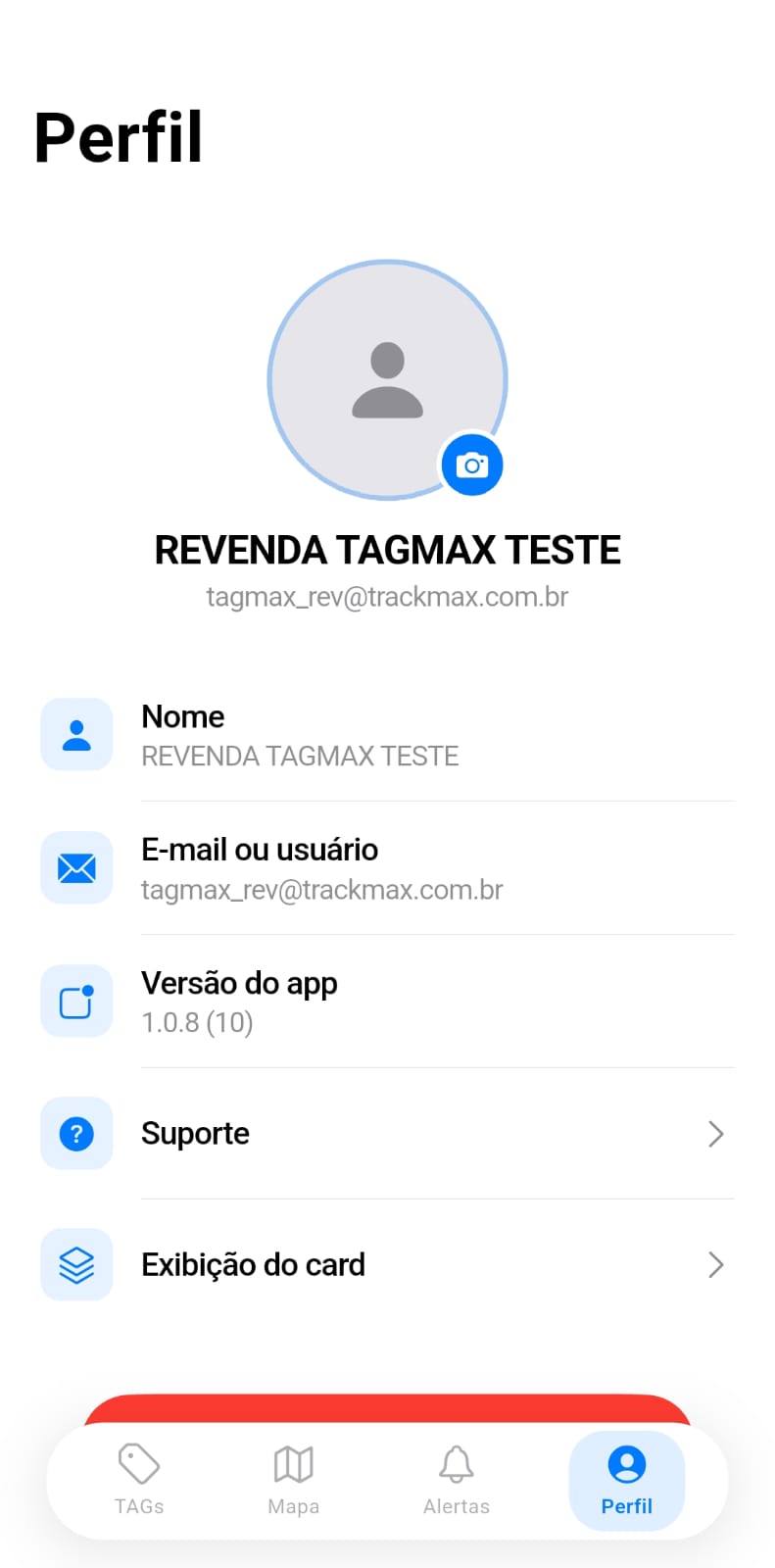Image resolution: width=775 pixels, height=1568 pixels.
Task: Click the app version icon
Action: (x=75, y=1001)
